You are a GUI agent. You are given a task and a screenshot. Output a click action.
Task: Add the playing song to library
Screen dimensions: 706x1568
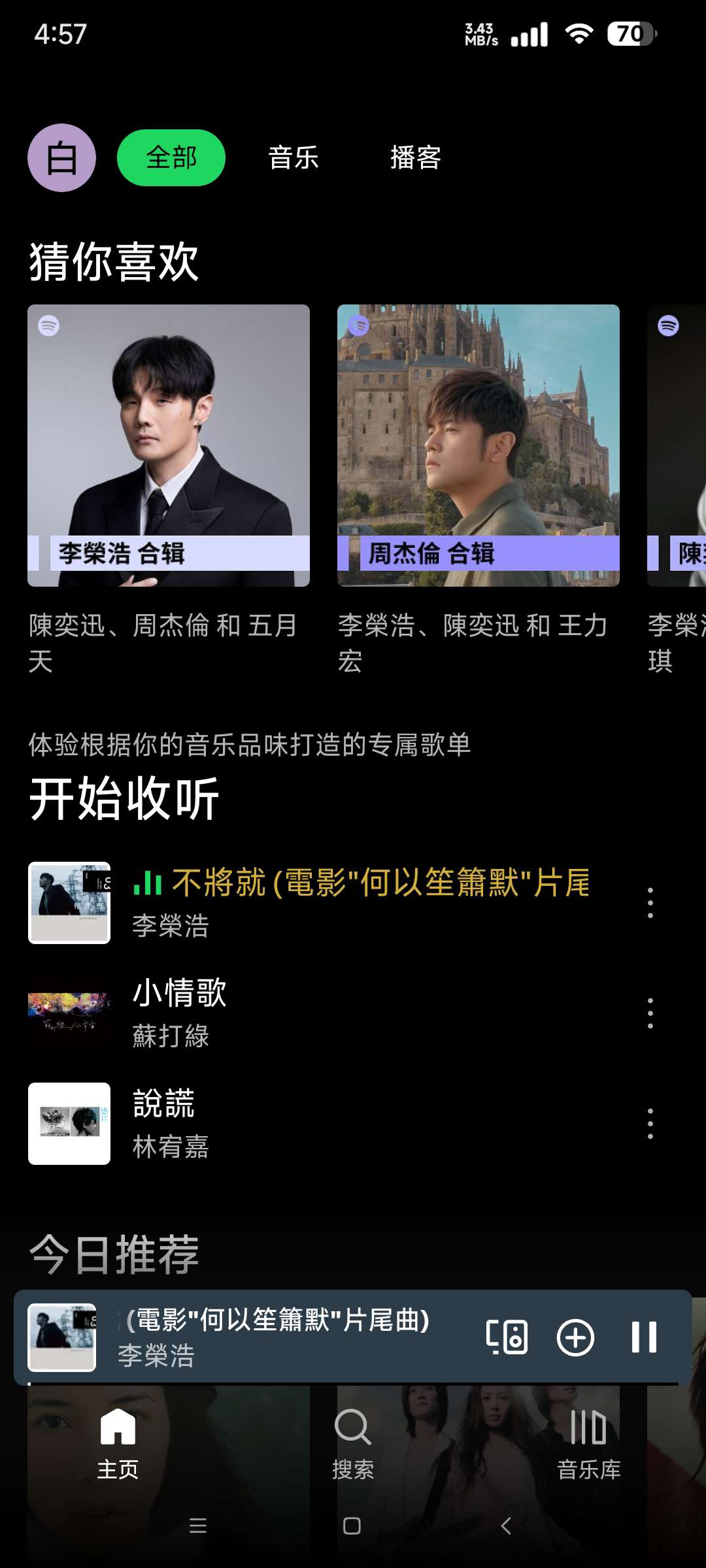pyautogui.click(x=575, y=1337)
